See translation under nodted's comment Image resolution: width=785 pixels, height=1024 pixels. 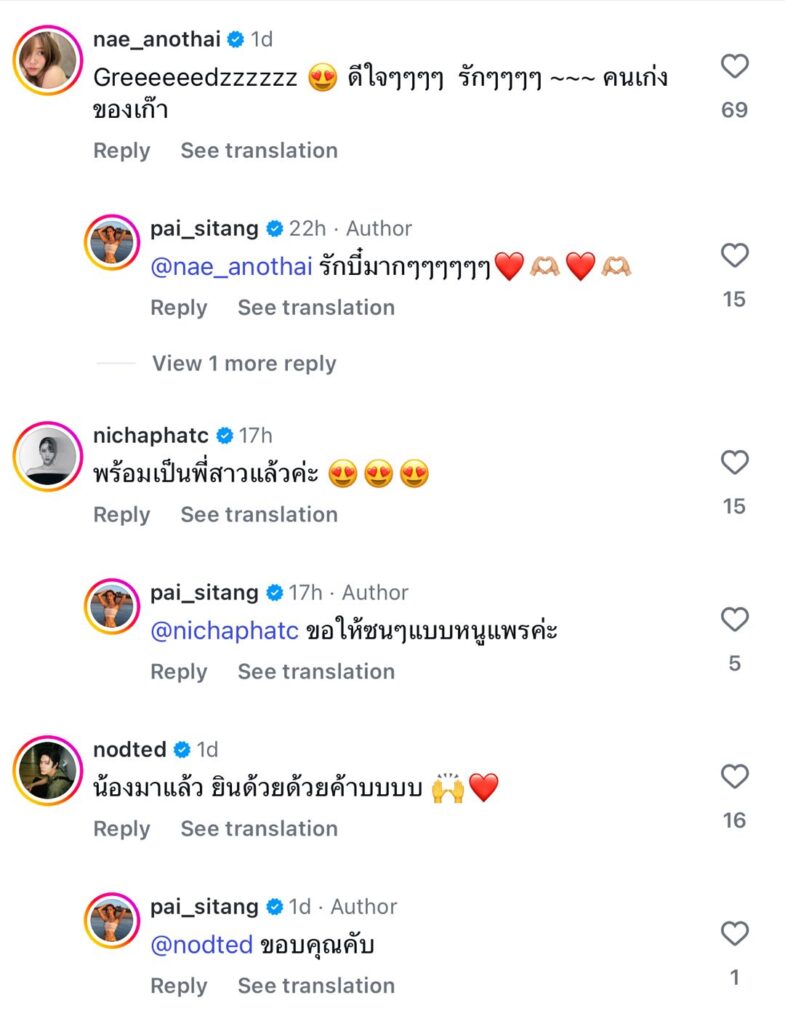pos(259,829)
